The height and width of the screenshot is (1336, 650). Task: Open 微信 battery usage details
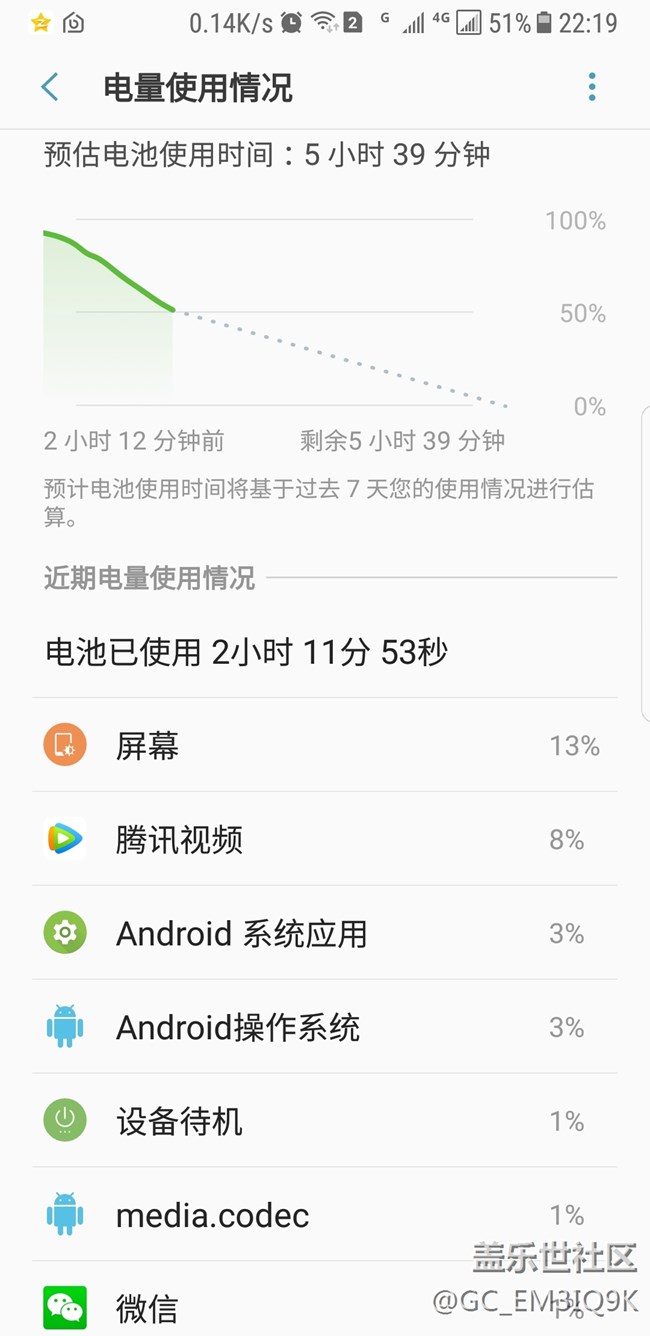coord(325,1300)
